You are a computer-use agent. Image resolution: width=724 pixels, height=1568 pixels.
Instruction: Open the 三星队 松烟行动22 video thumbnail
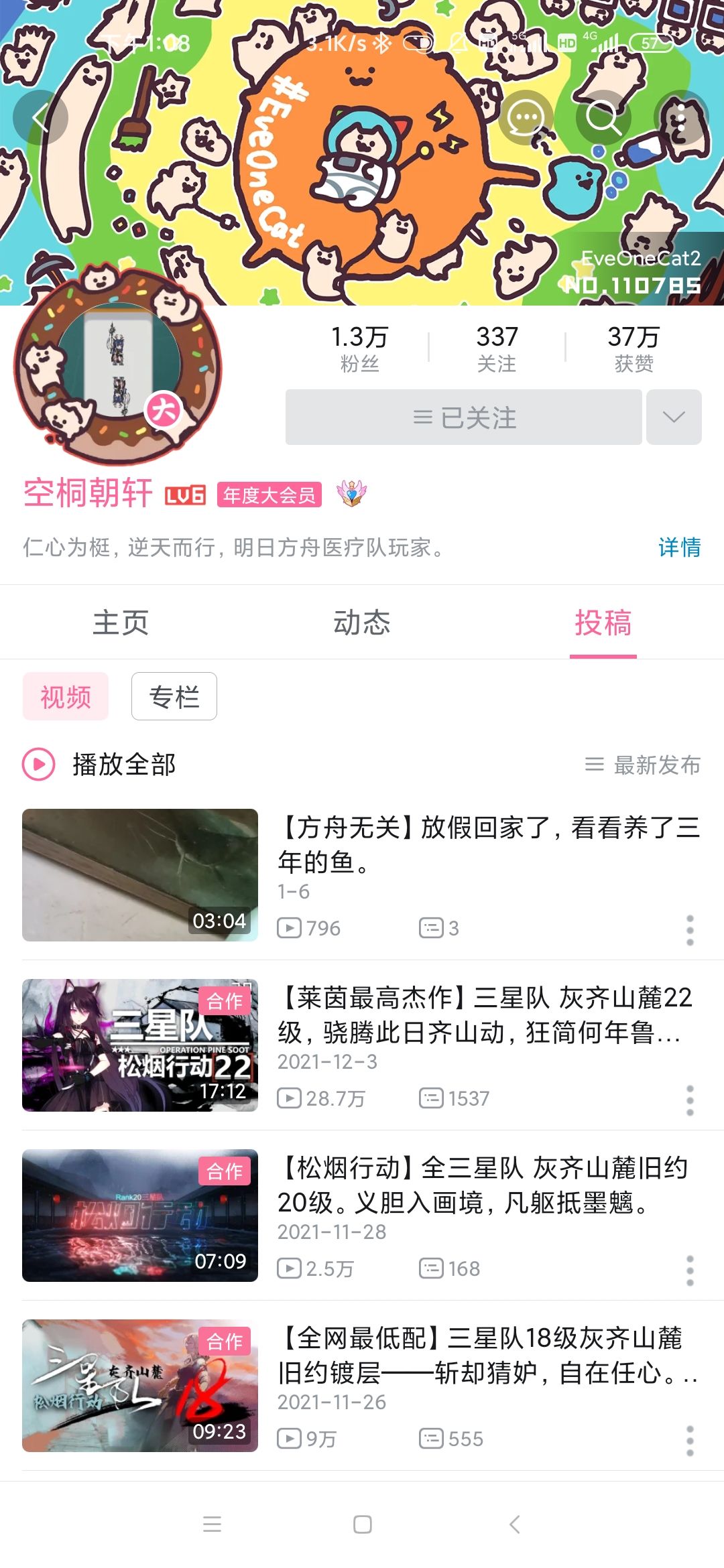[x=139, y=1045]
